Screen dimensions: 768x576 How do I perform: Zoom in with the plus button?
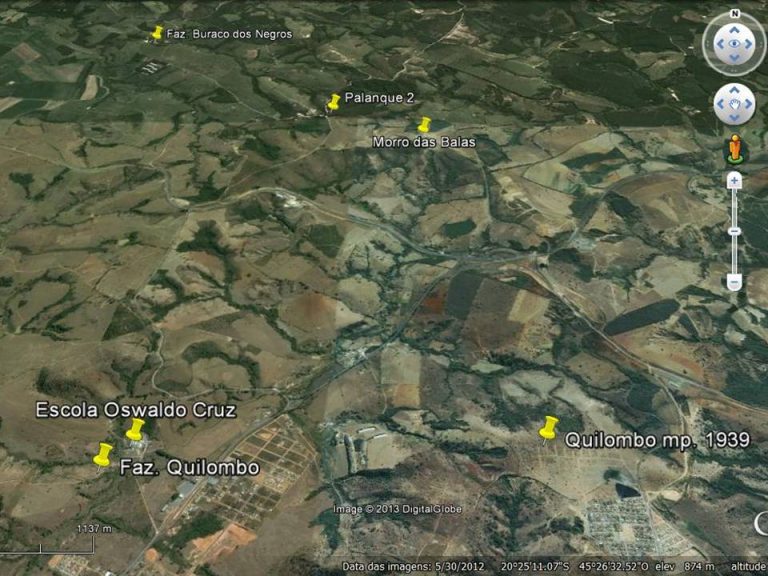(x=735, y=181)
